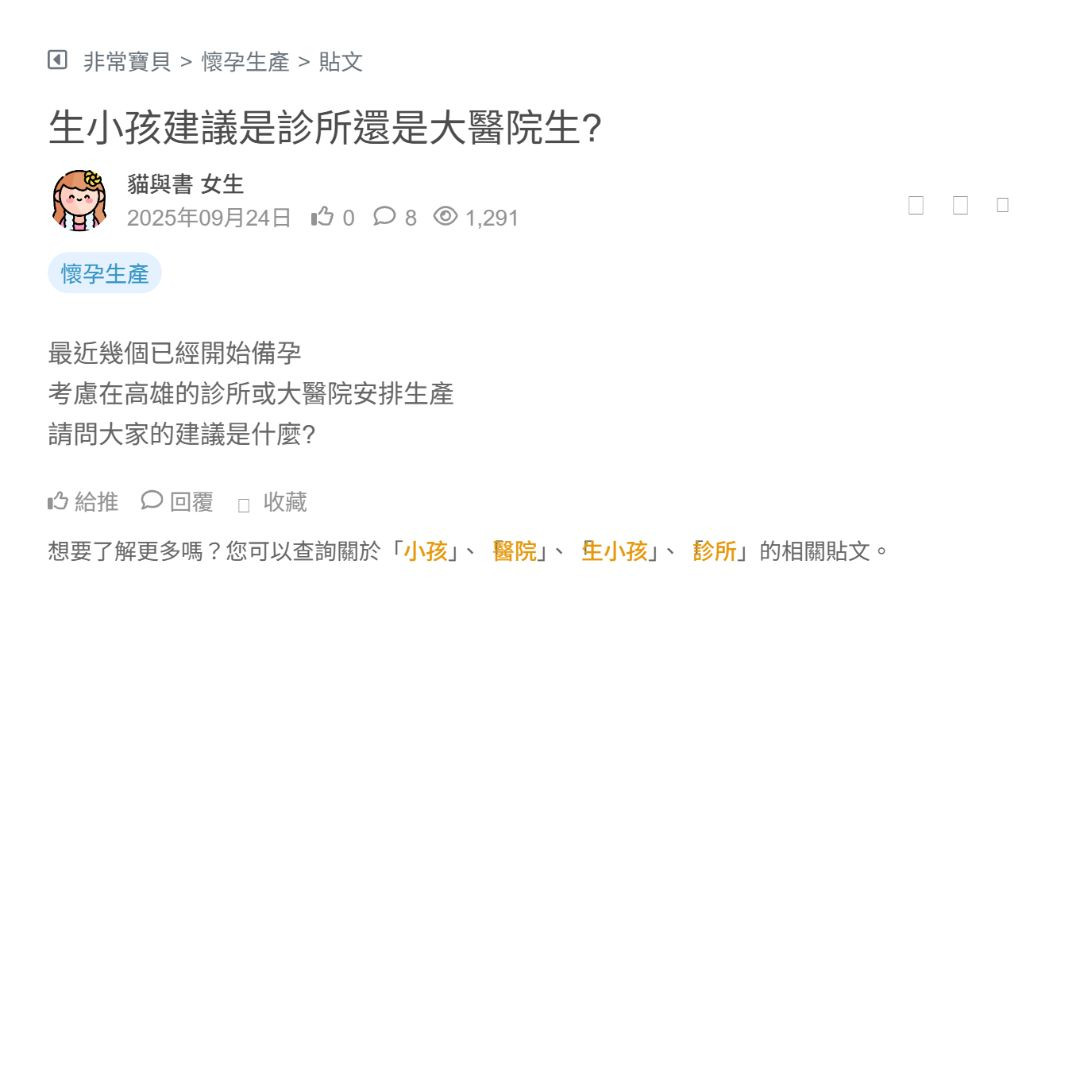Give this post a 給推 like
The height and width of the screenshot is (1080, 1080).
click(83, 502)
